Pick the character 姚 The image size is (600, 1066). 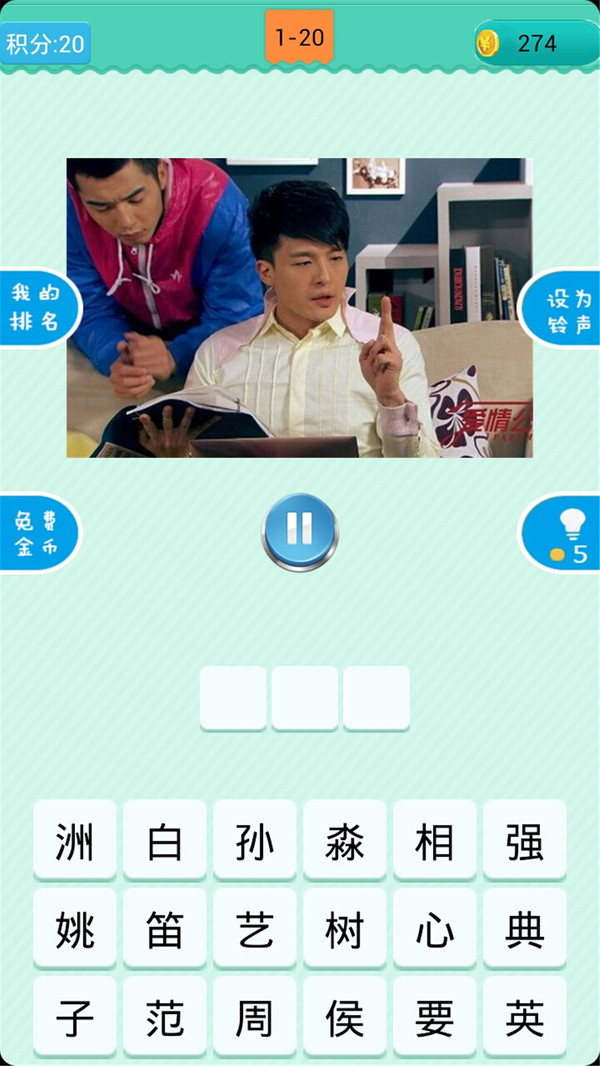75,931
